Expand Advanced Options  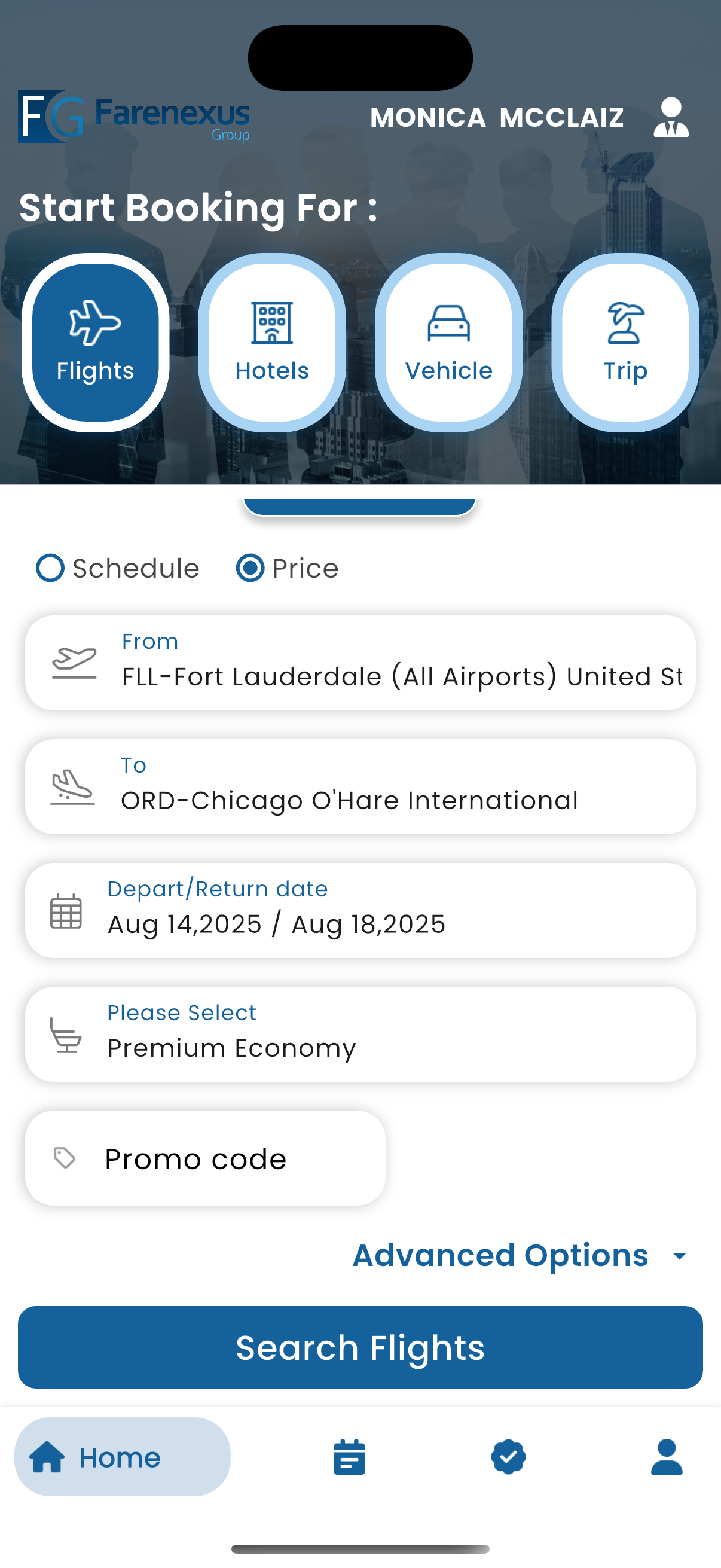[x=521, y=1255]
